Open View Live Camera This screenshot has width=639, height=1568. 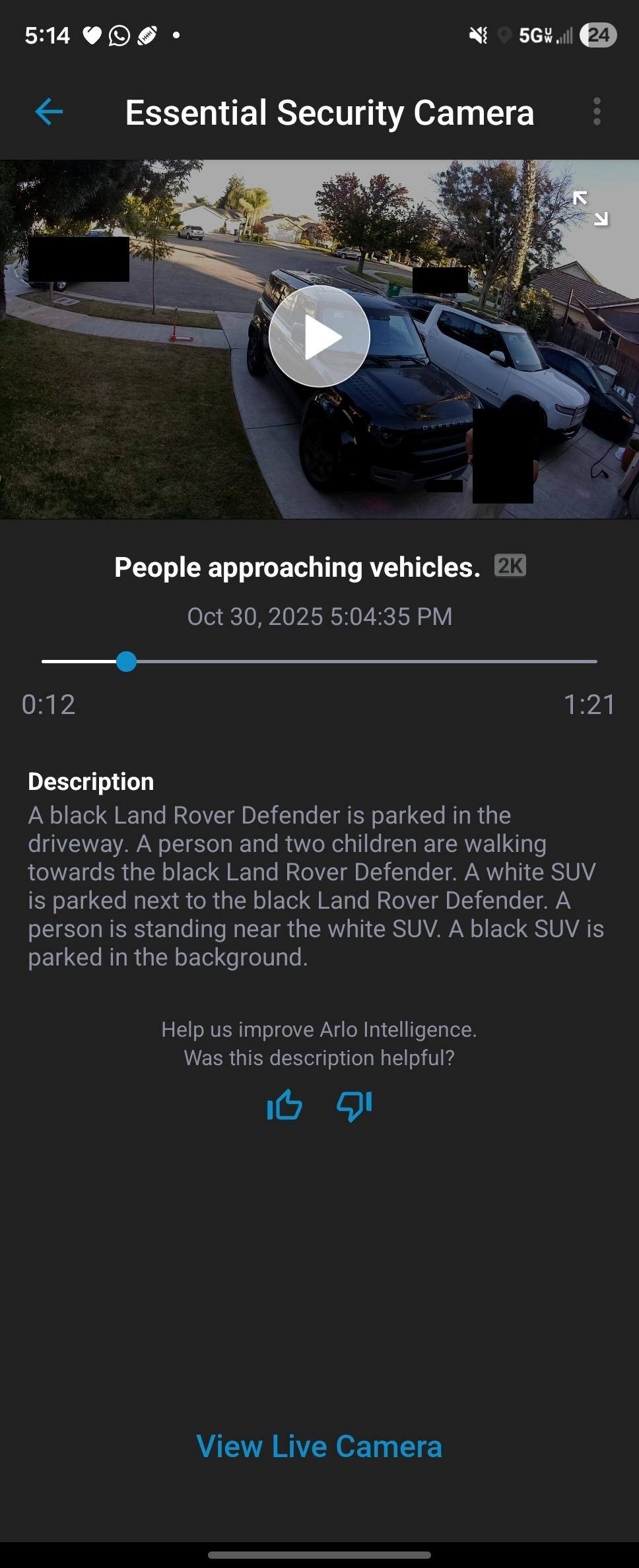pos(319,1446)
